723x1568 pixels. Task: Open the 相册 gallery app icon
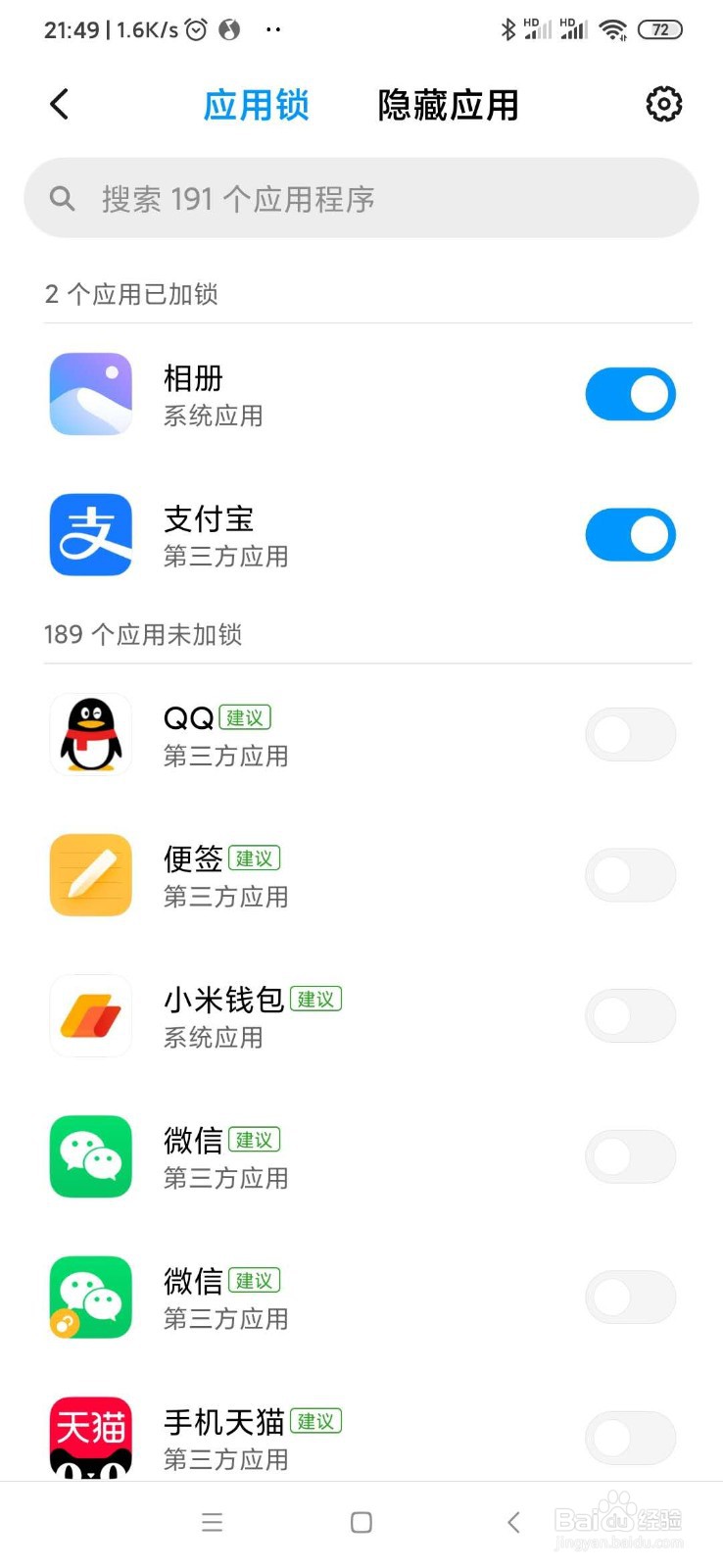pyautogui.click(x=90, y=393)
